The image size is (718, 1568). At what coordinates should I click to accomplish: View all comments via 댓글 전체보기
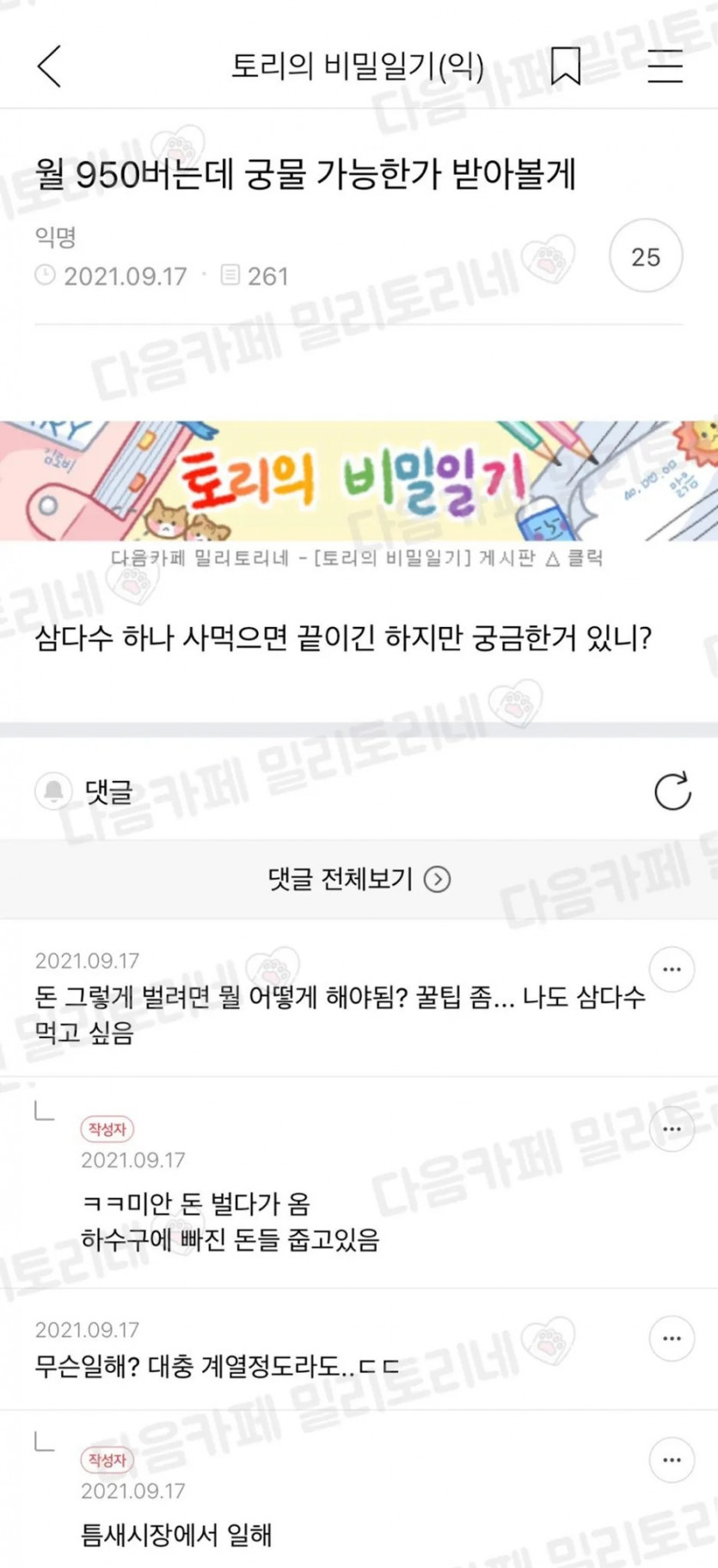coord(359,879)
